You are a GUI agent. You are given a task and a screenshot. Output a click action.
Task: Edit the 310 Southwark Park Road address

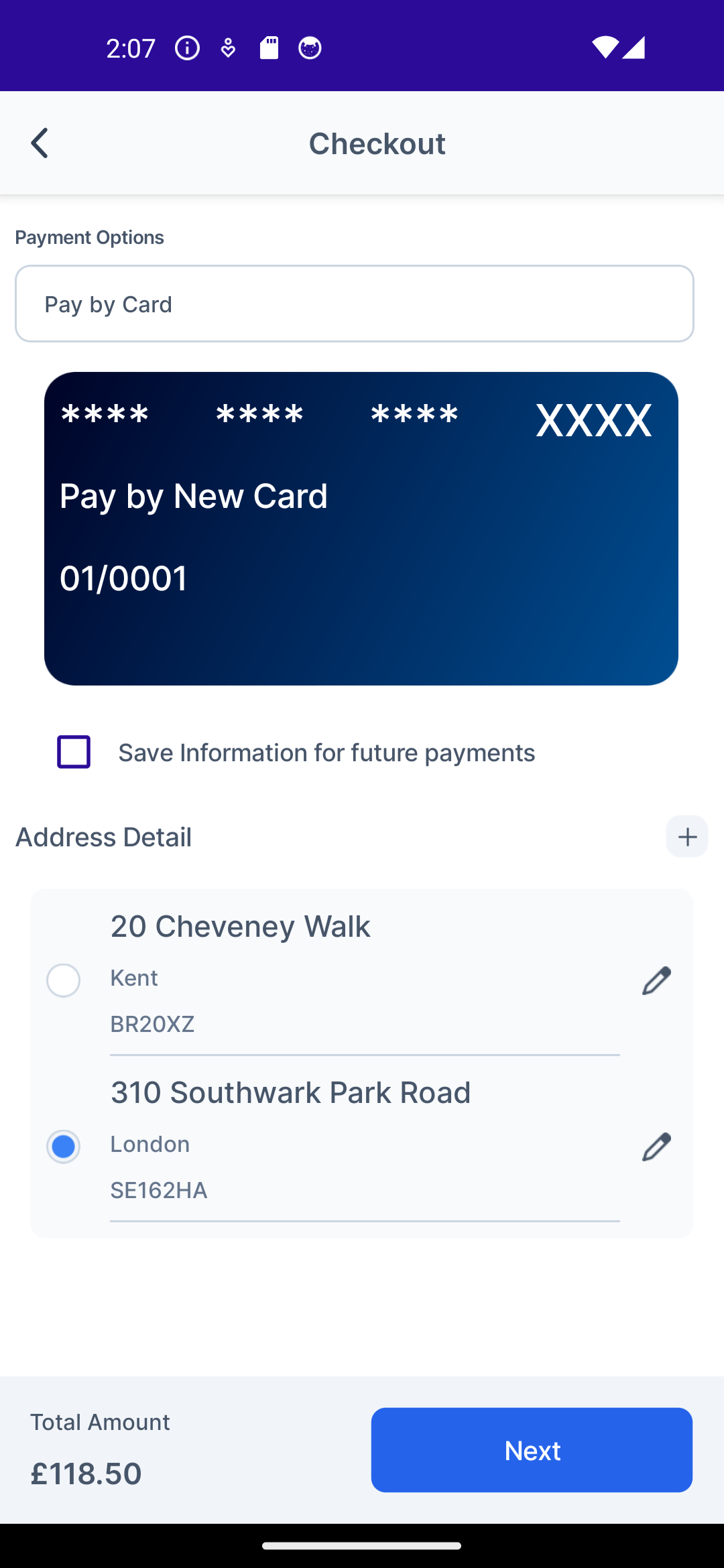pos(656,1147)
